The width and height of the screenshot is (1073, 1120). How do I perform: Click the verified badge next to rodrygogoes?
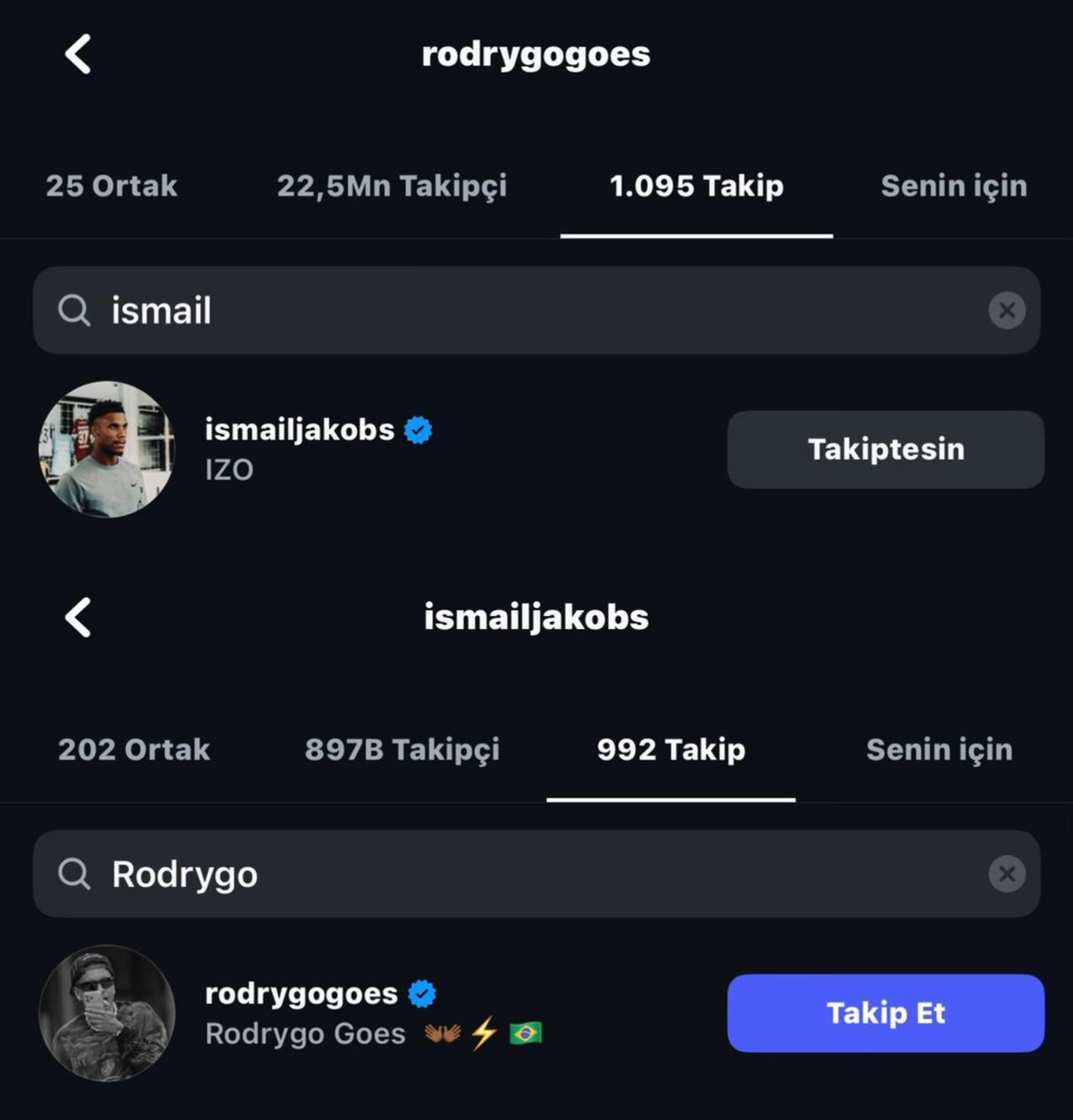[x=422, y=993]
